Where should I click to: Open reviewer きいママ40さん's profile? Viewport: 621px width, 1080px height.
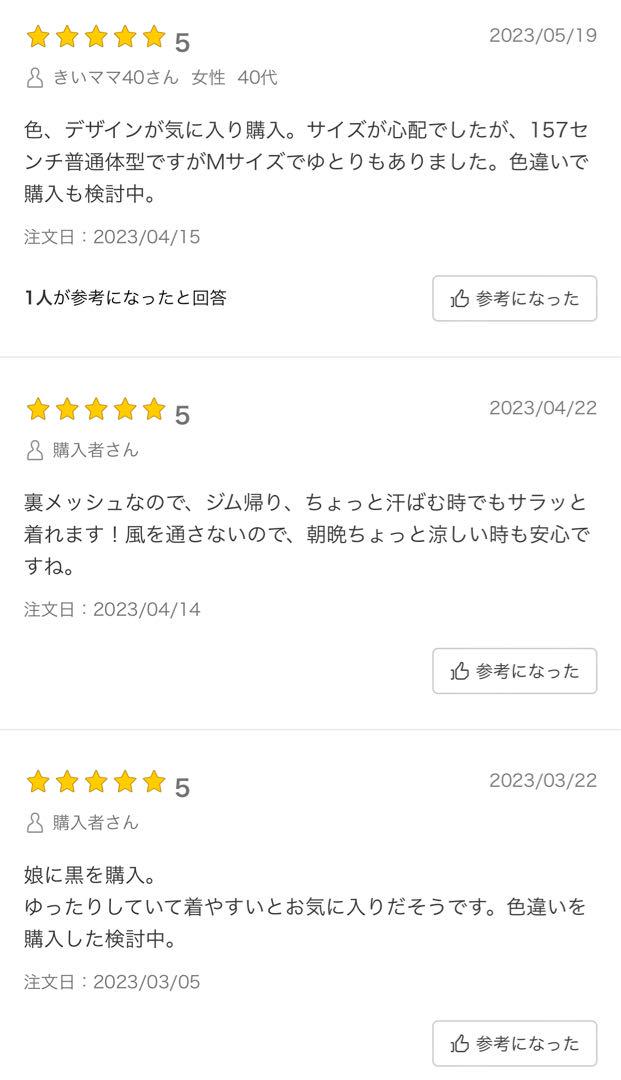coord(115,77)
